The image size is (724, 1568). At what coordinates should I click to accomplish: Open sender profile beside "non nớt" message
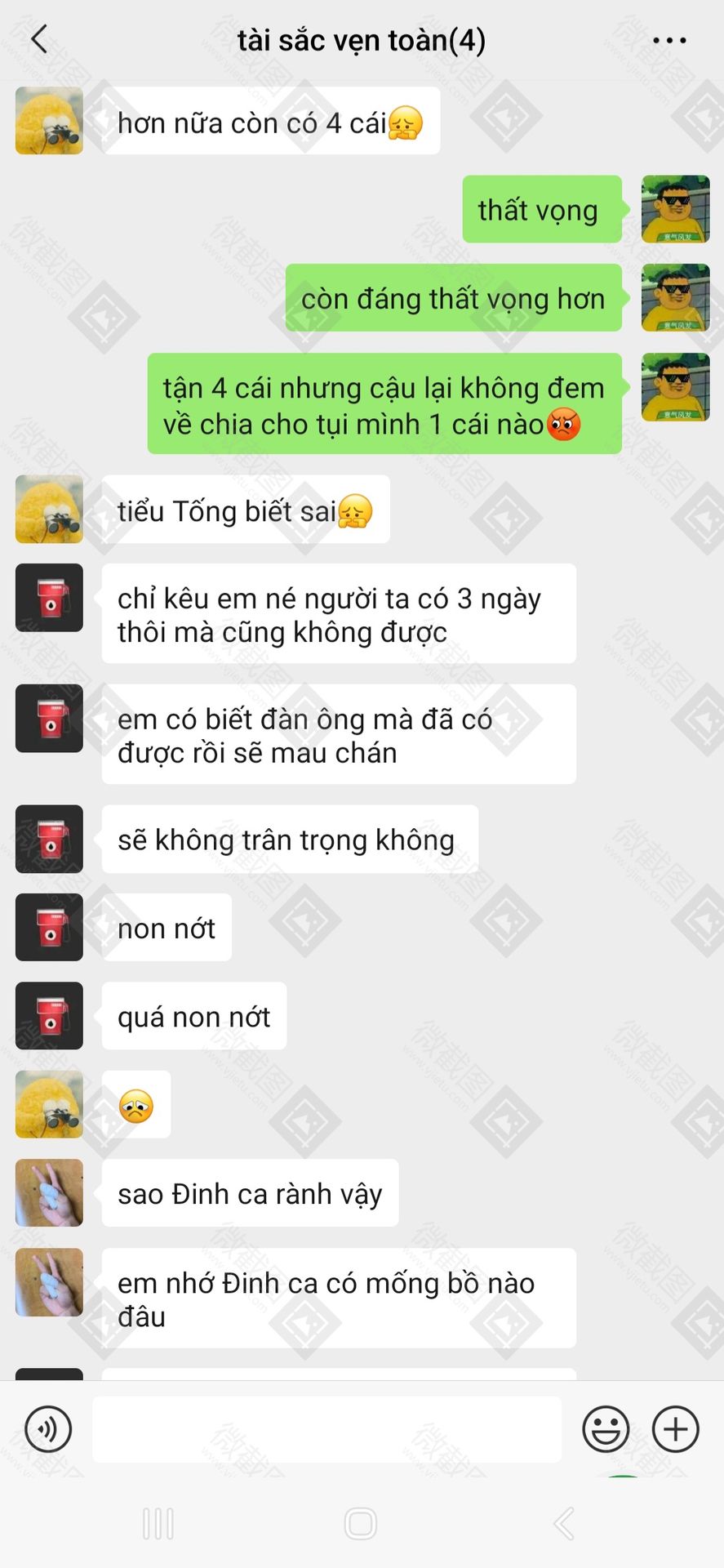coord(49,927)
